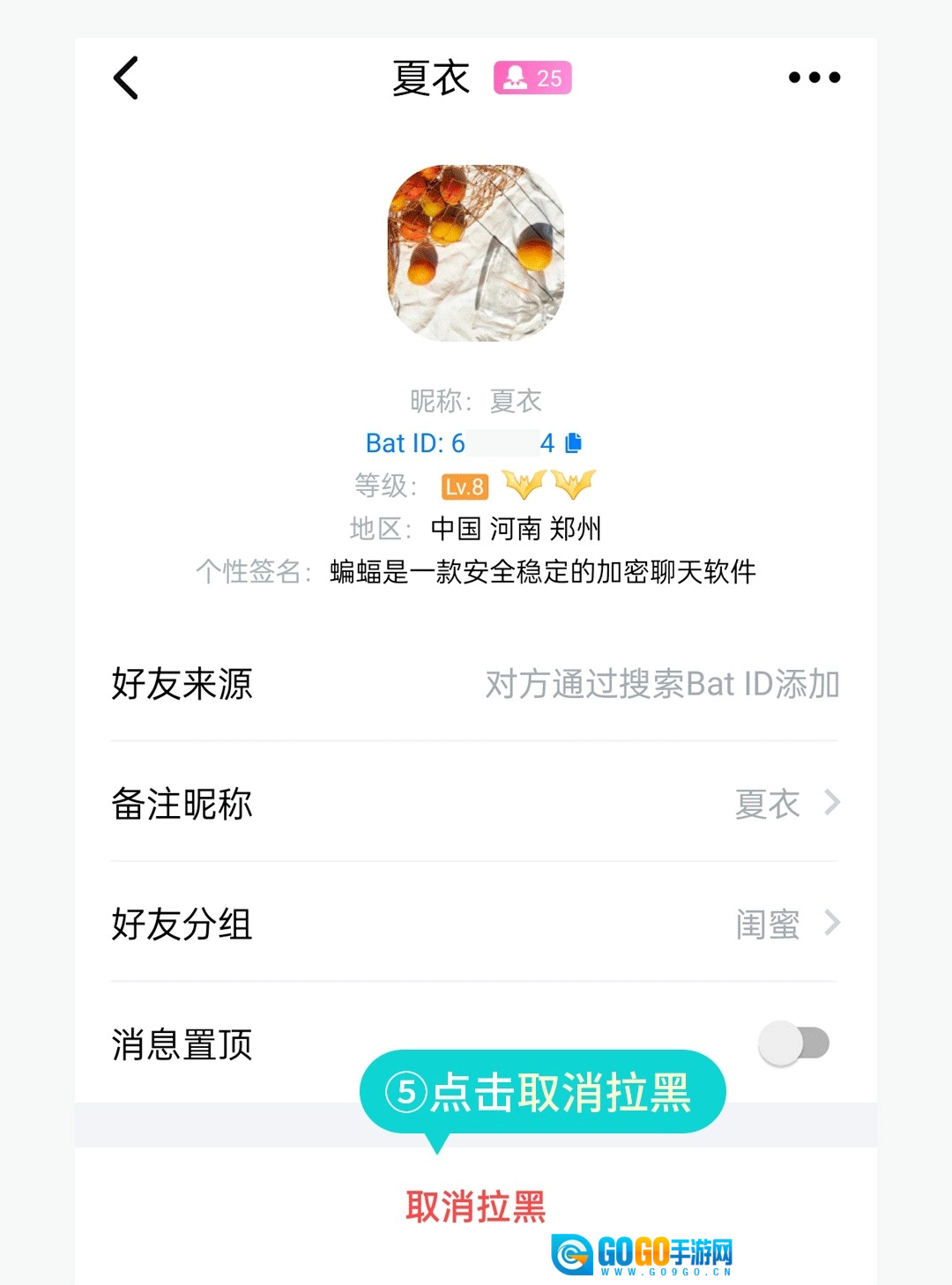Image resolution: width=952 pixels, height=1285 pixels.
Task: Open 好友分组 group selection
Action: (474, 923)
